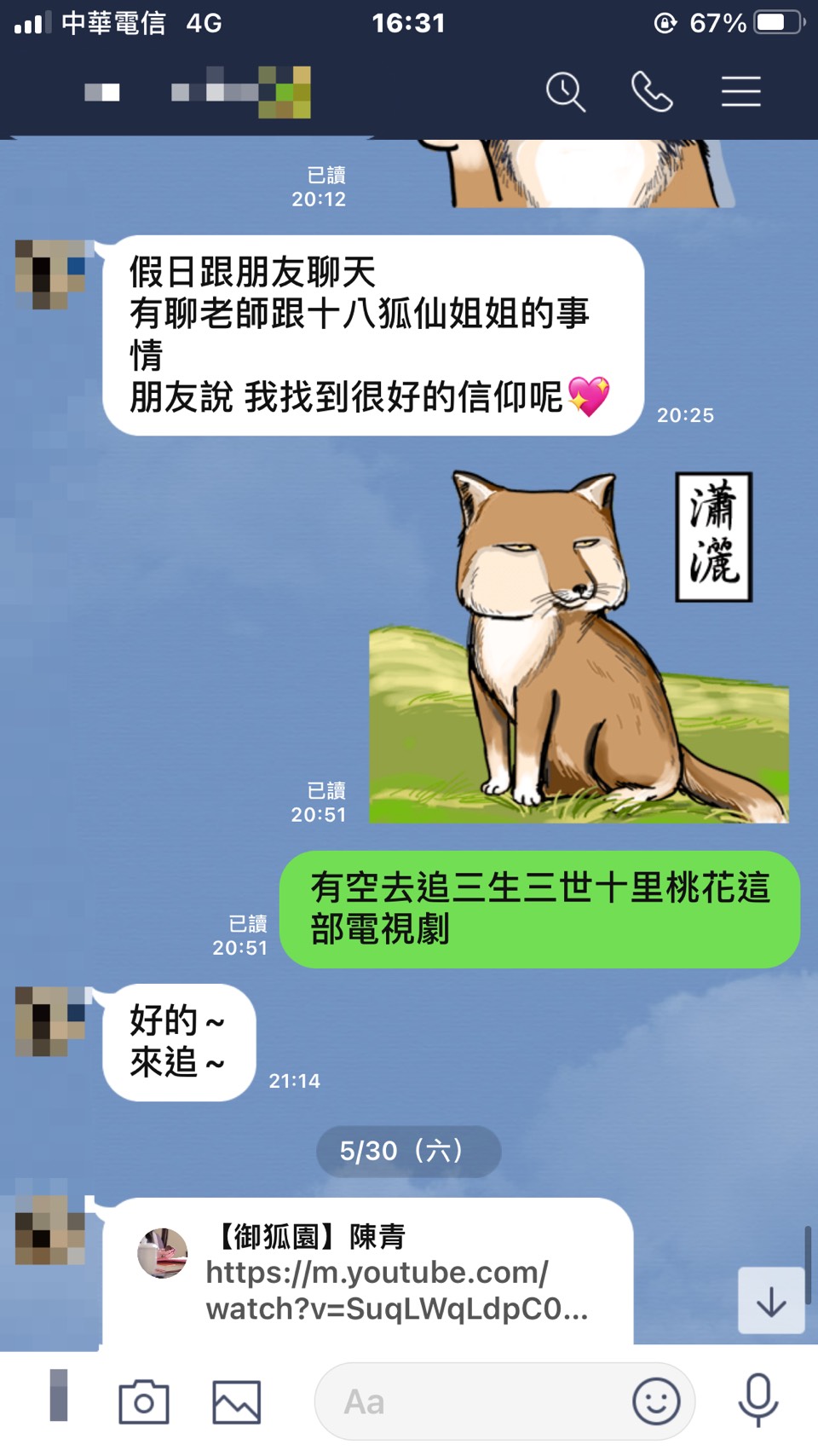818x1456 pixels.
Task: Record a voice message
Action: pos(758,1401)
